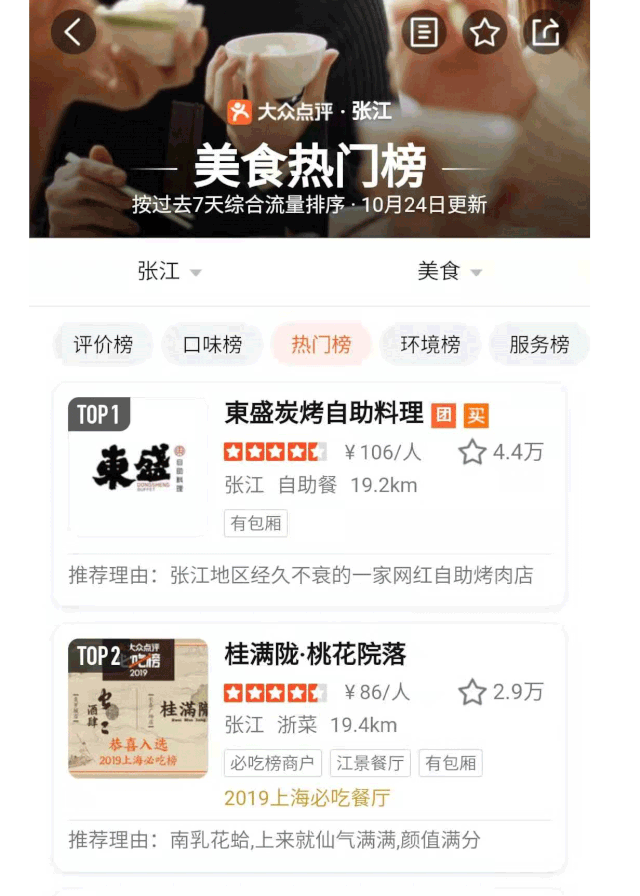Switch to the 服务榜 tab
640x896 pixels.
click(x=539, y=345)
